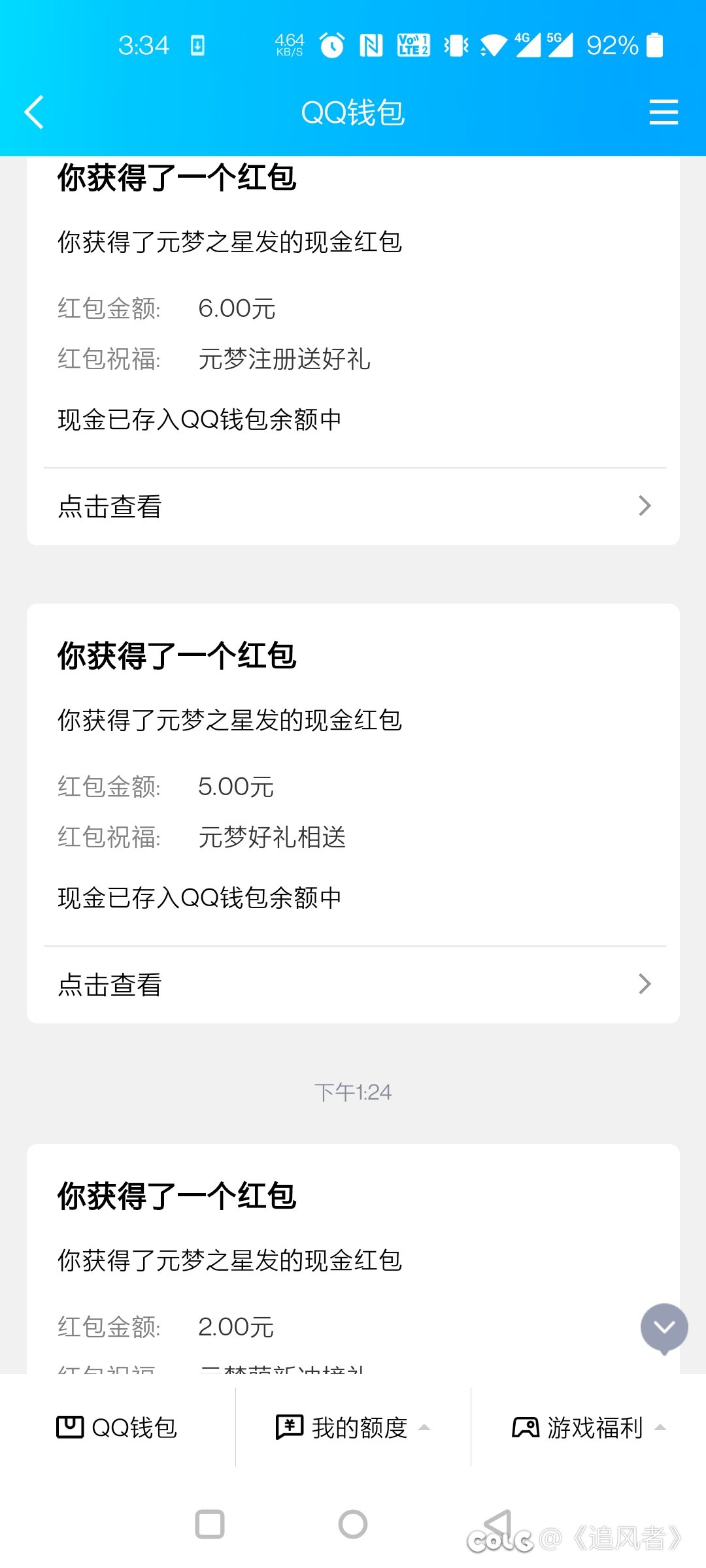
Task: Open recent apps from the navigation bar
Action: (x=210, y=1524)
